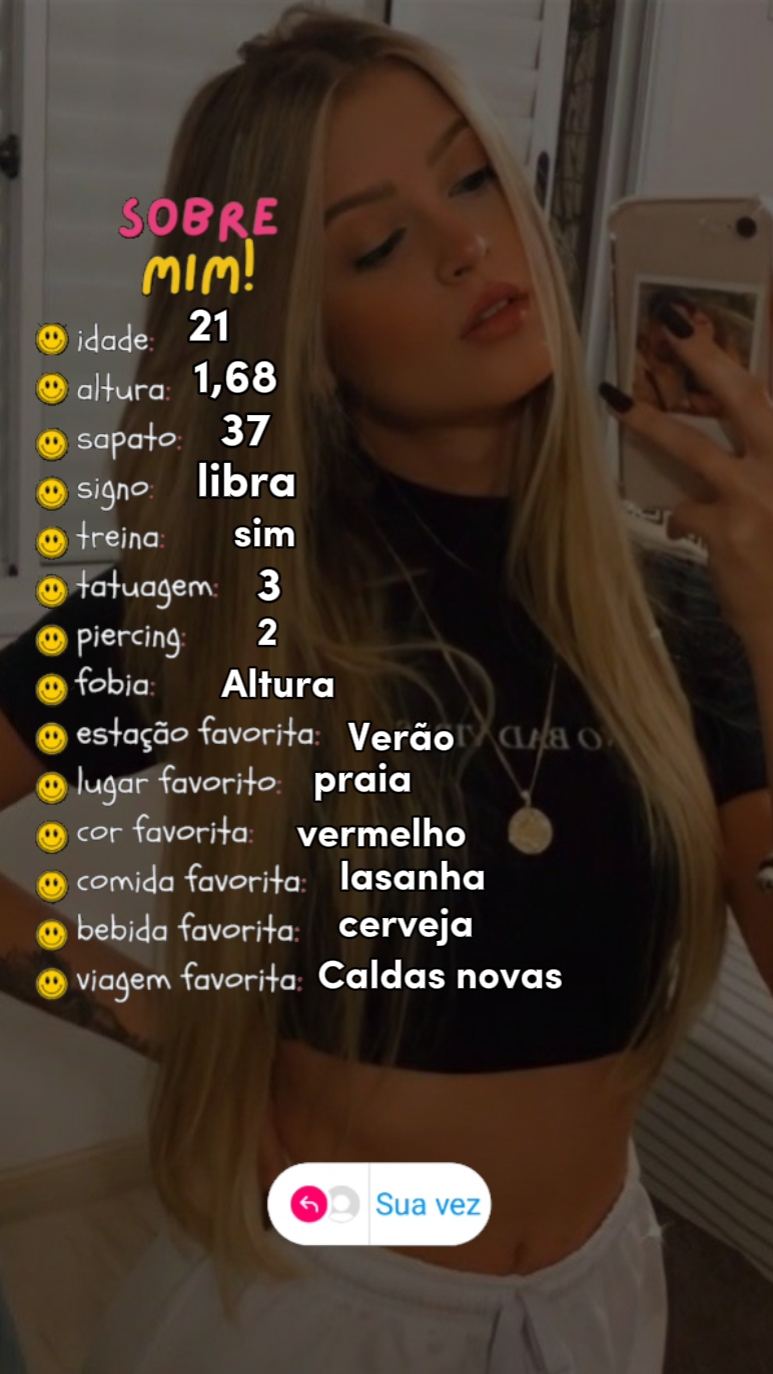Click the lugar favorito label

point(175,785)
